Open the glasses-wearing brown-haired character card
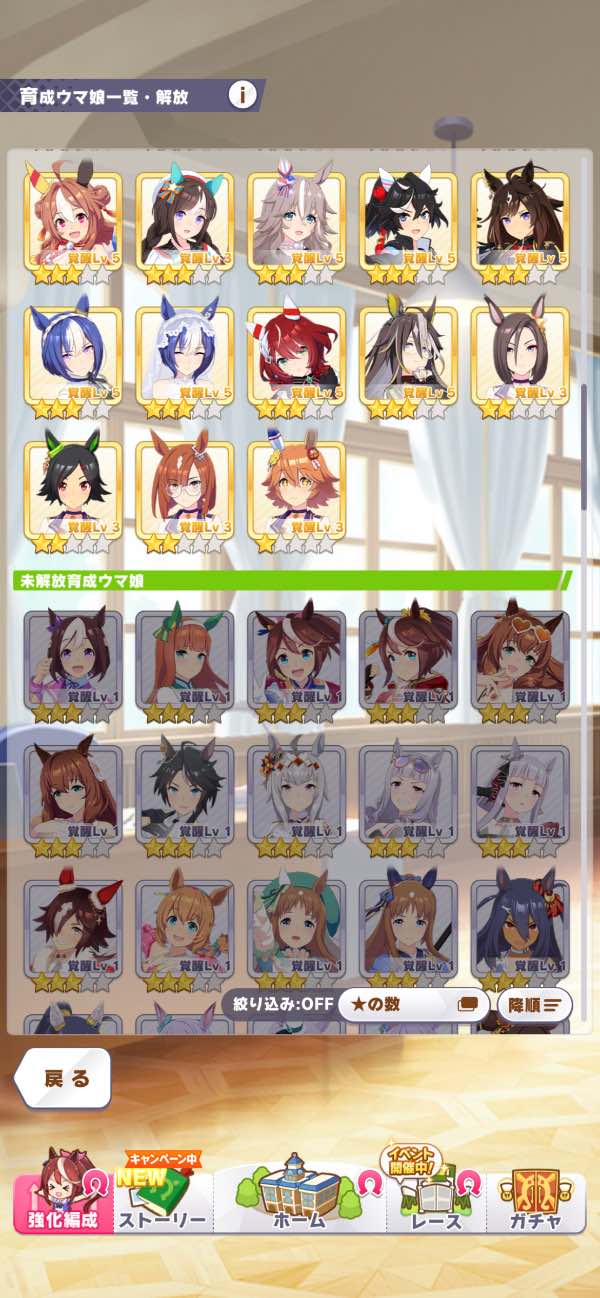 (x=184, y=488)
